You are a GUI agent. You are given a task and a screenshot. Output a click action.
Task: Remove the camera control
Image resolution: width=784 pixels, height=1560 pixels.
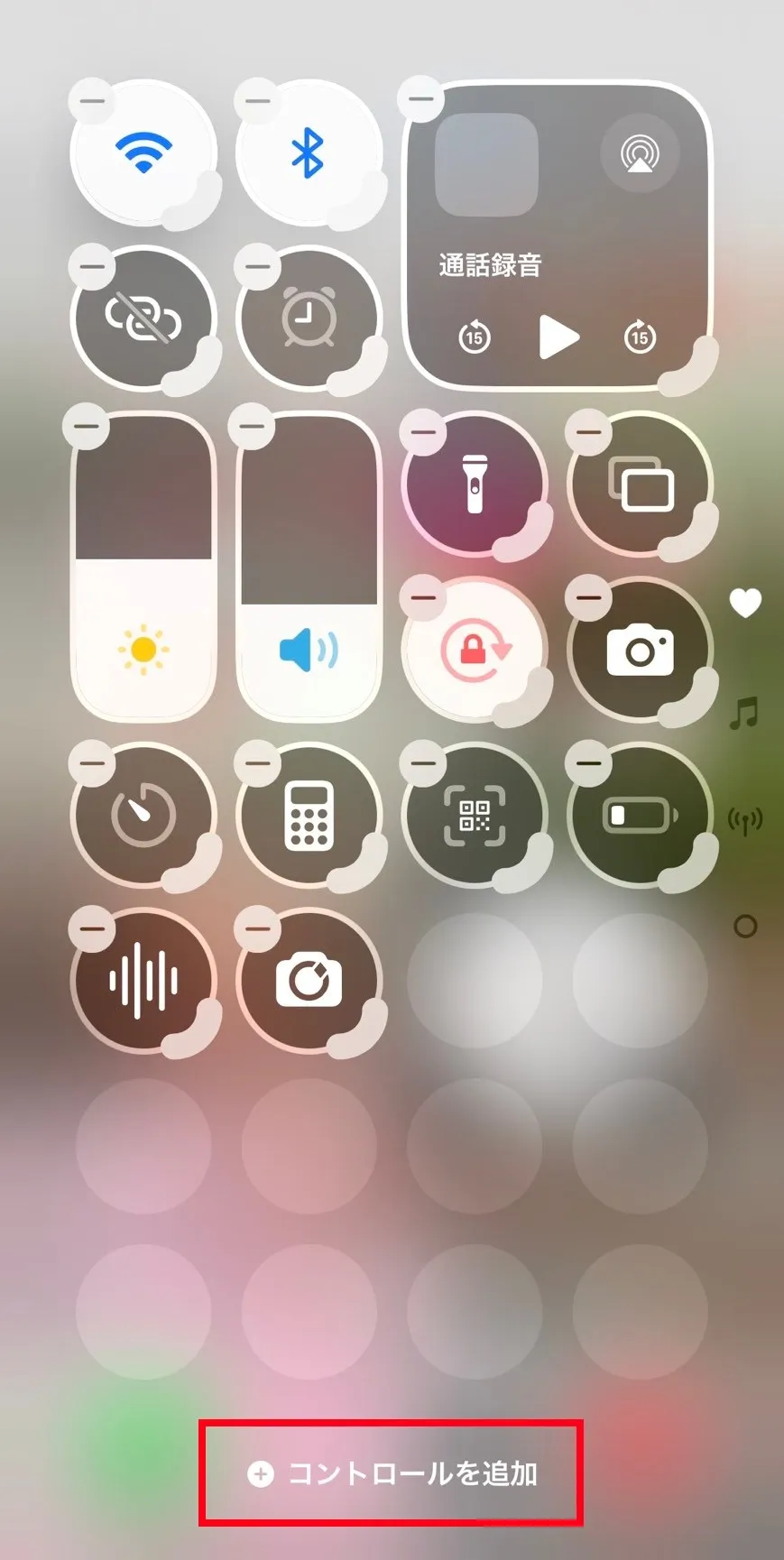(x=588, y=597)
